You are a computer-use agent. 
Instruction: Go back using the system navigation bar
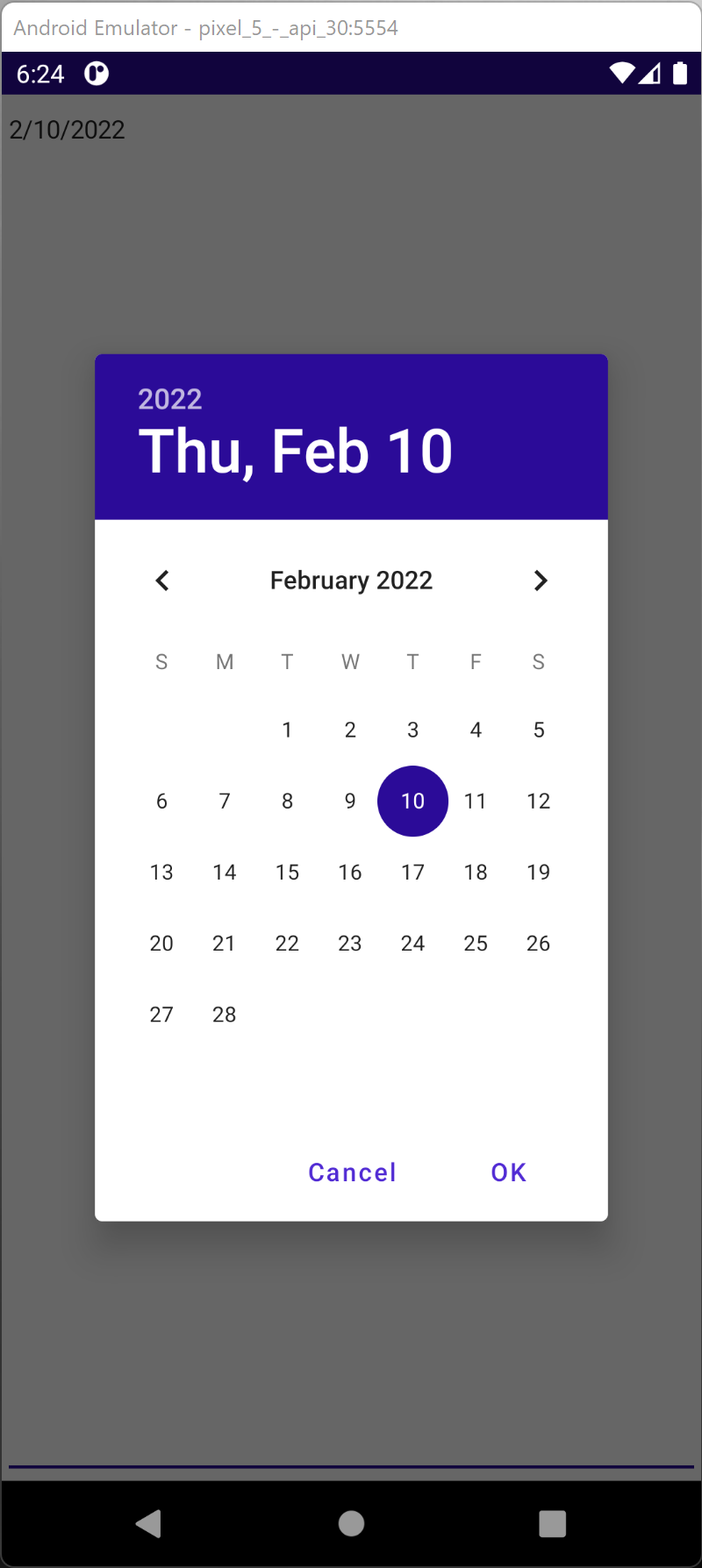tap(149, 1523)
